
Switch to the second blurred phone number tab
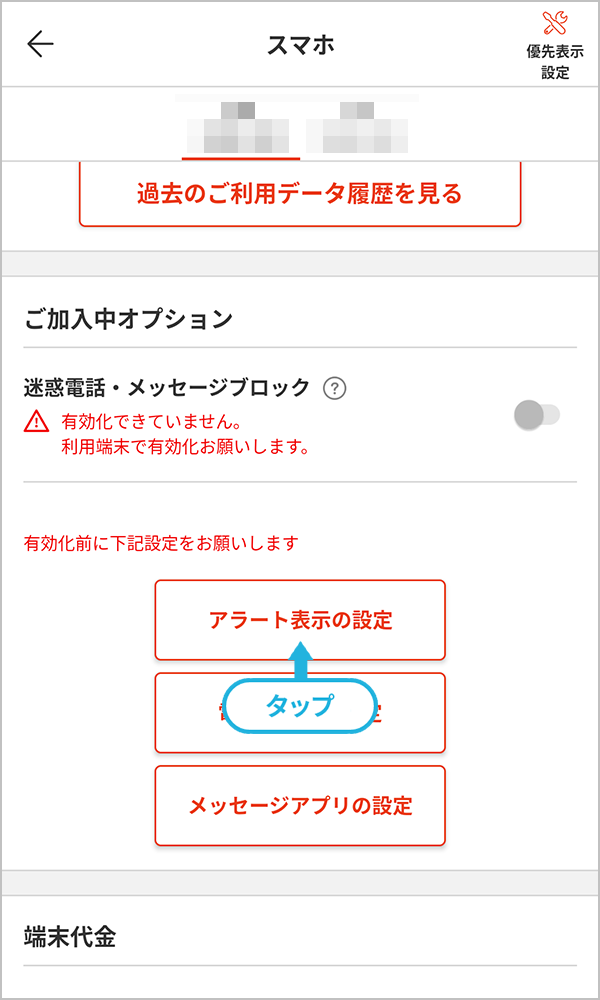[356, 128]
